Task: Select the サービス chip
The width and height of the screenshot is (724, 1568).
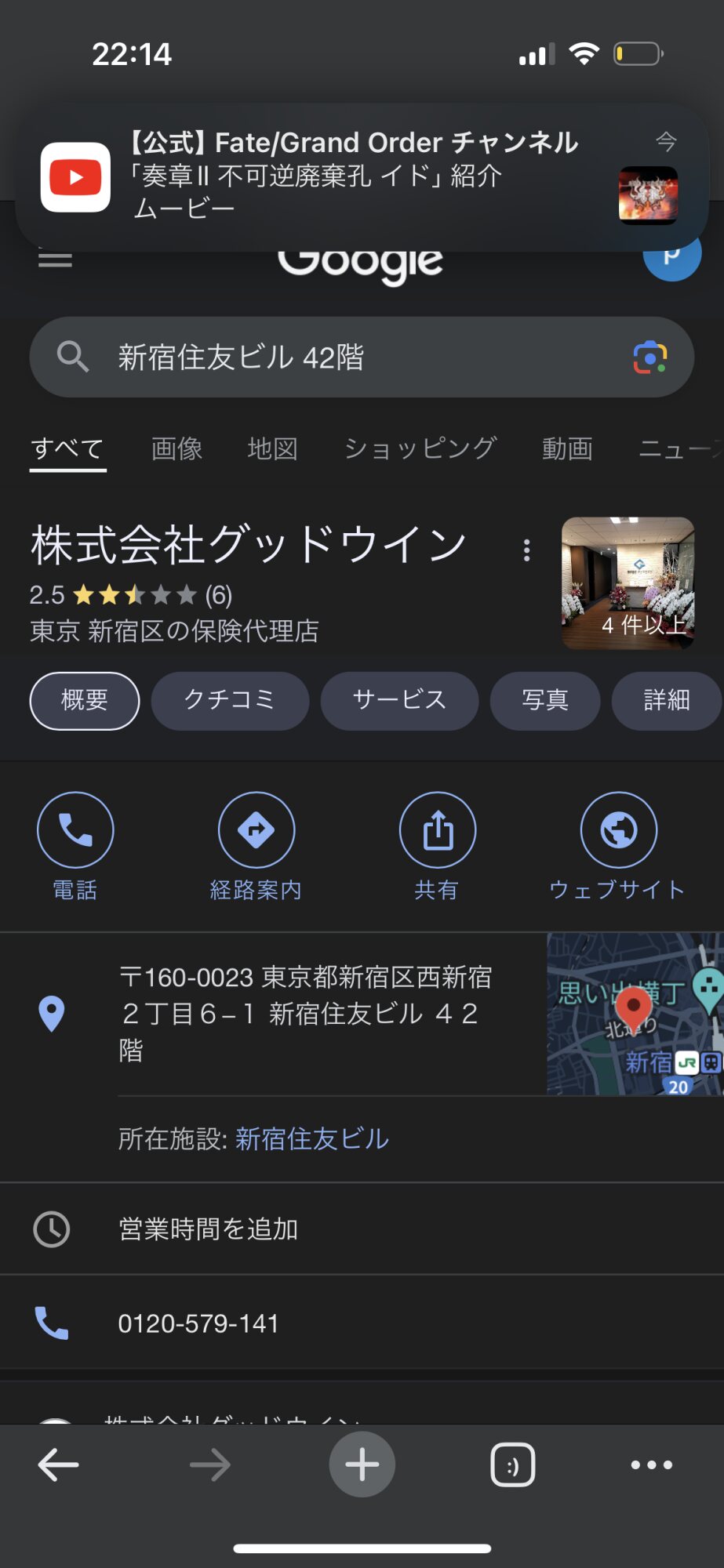Action: point(399,700)
